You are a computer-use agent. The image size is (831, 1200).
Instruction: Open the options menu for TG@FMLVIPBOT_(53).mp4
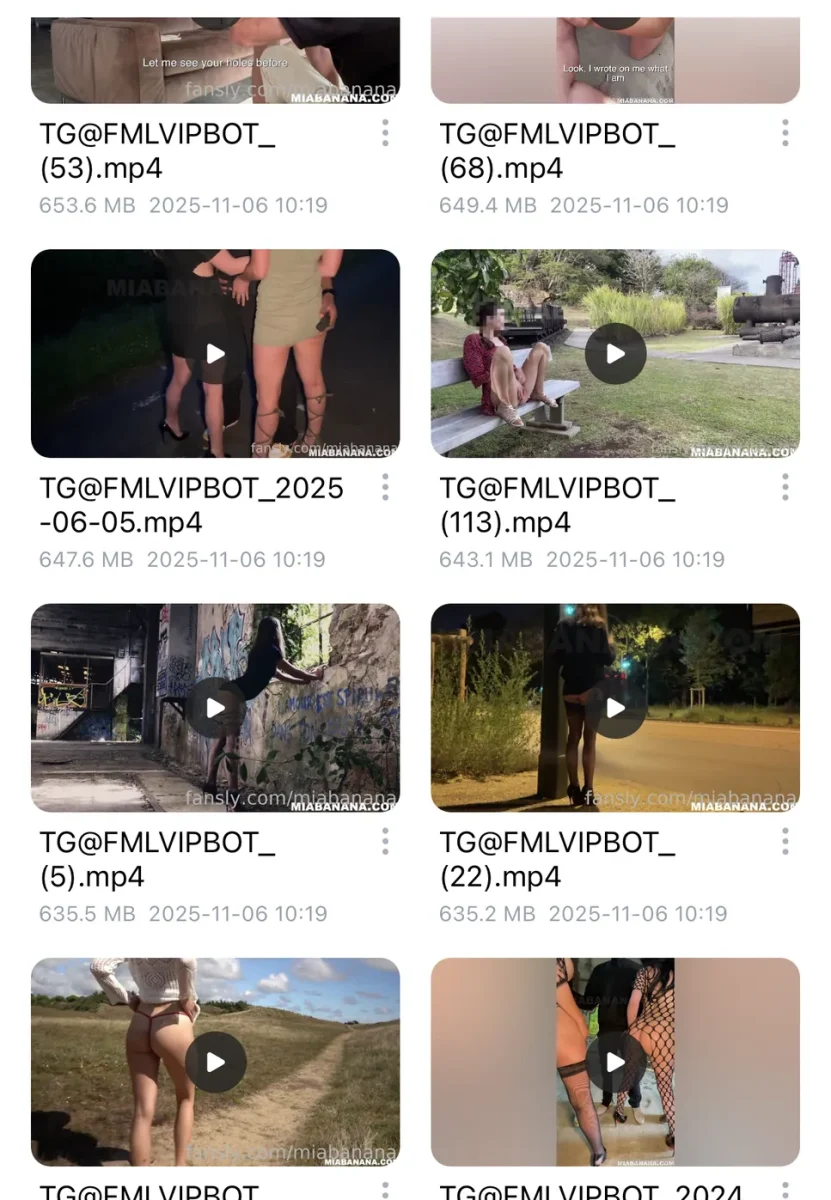[x=385, y=133]
